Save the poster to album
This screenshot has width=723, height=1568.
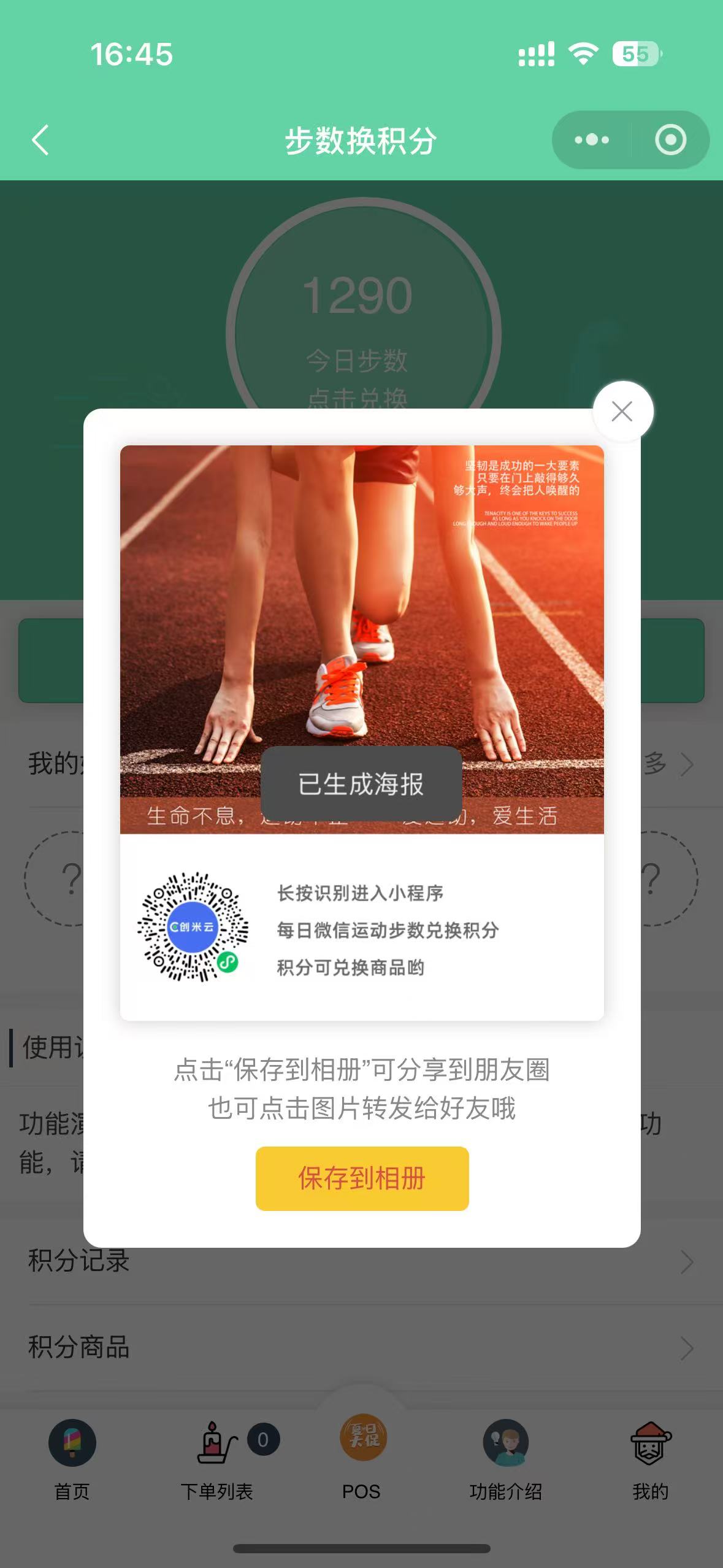[x=362, y=1178]
